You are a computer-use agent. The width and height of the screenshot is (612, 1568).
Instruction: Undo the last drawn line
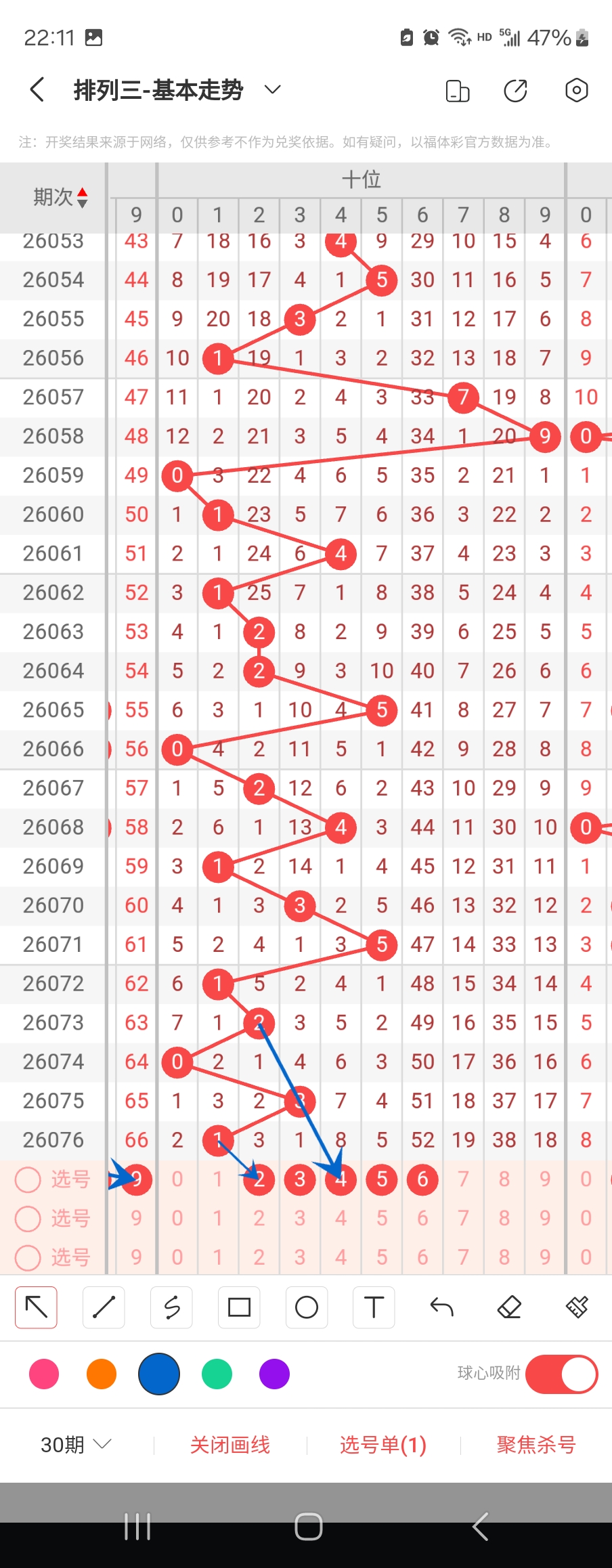click(x=441, y=1307)
